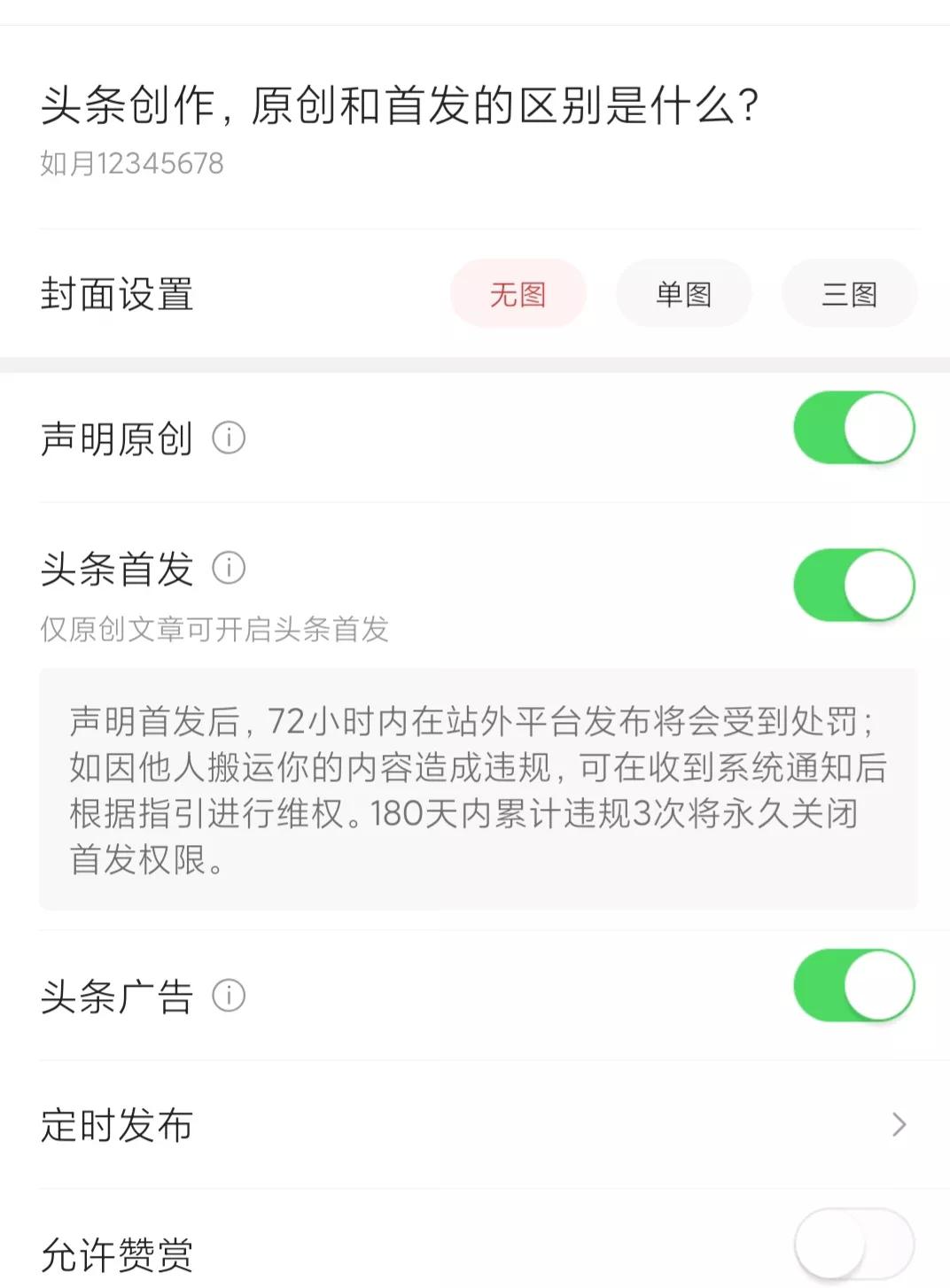The width and height of the screenshot is (950, 1288).
Task: View info about 头条广告
Action: coord(229,996)
